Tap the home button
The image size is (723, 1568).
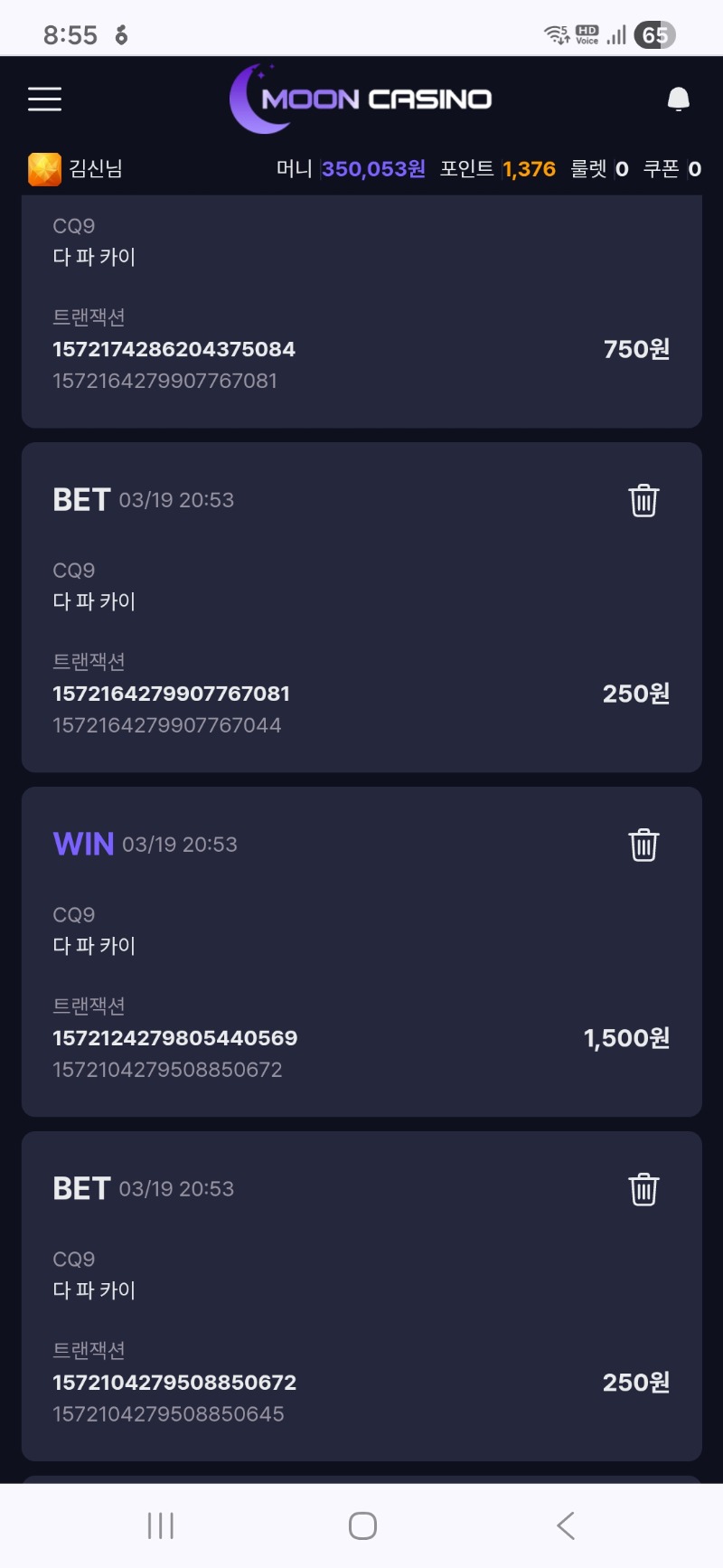(x=361, y=1525)
